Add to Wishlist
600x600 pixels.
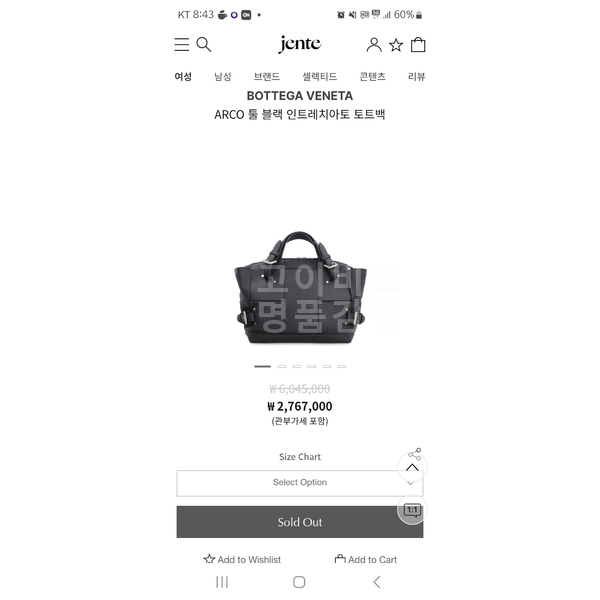click(242, 560)
